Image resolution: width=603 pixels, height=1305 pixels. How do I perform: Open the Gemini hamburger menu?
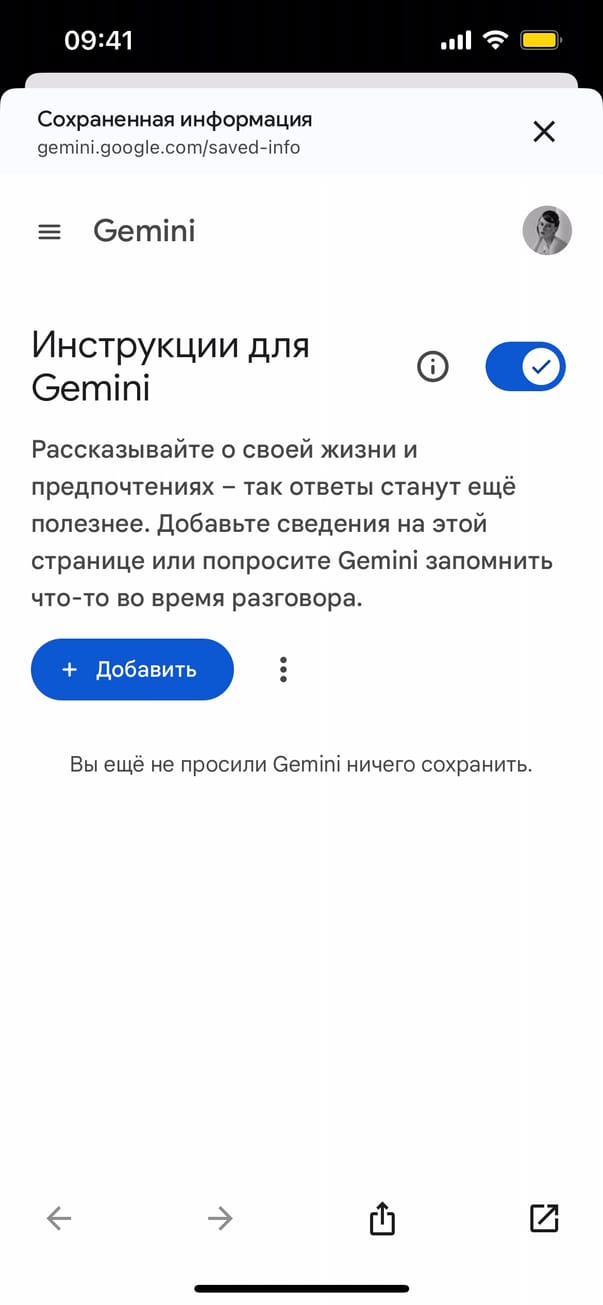point(49,232)
